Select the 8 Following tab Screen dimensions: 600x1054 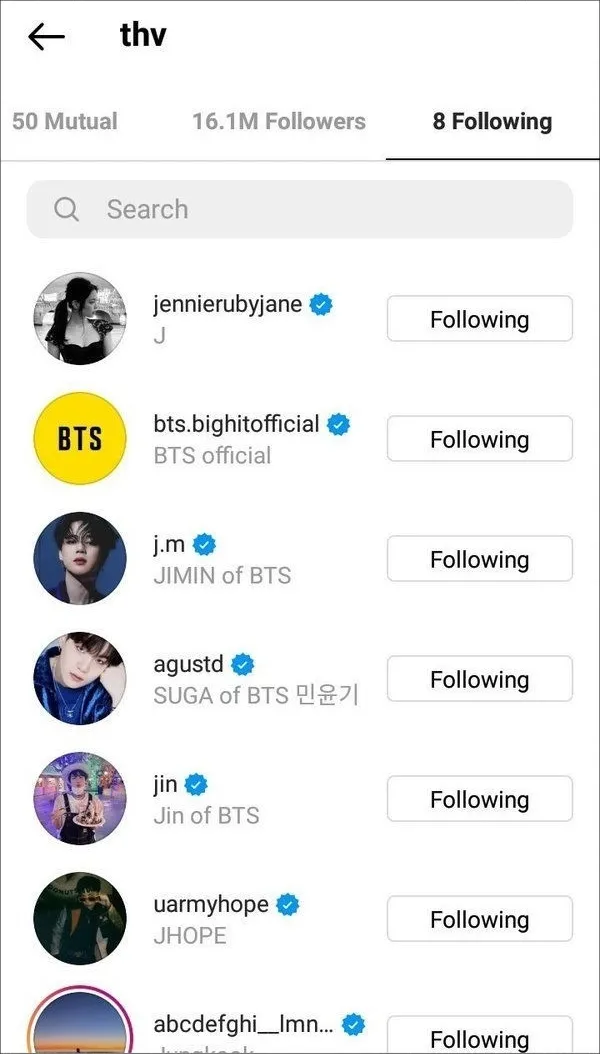[x=492, y=121]
